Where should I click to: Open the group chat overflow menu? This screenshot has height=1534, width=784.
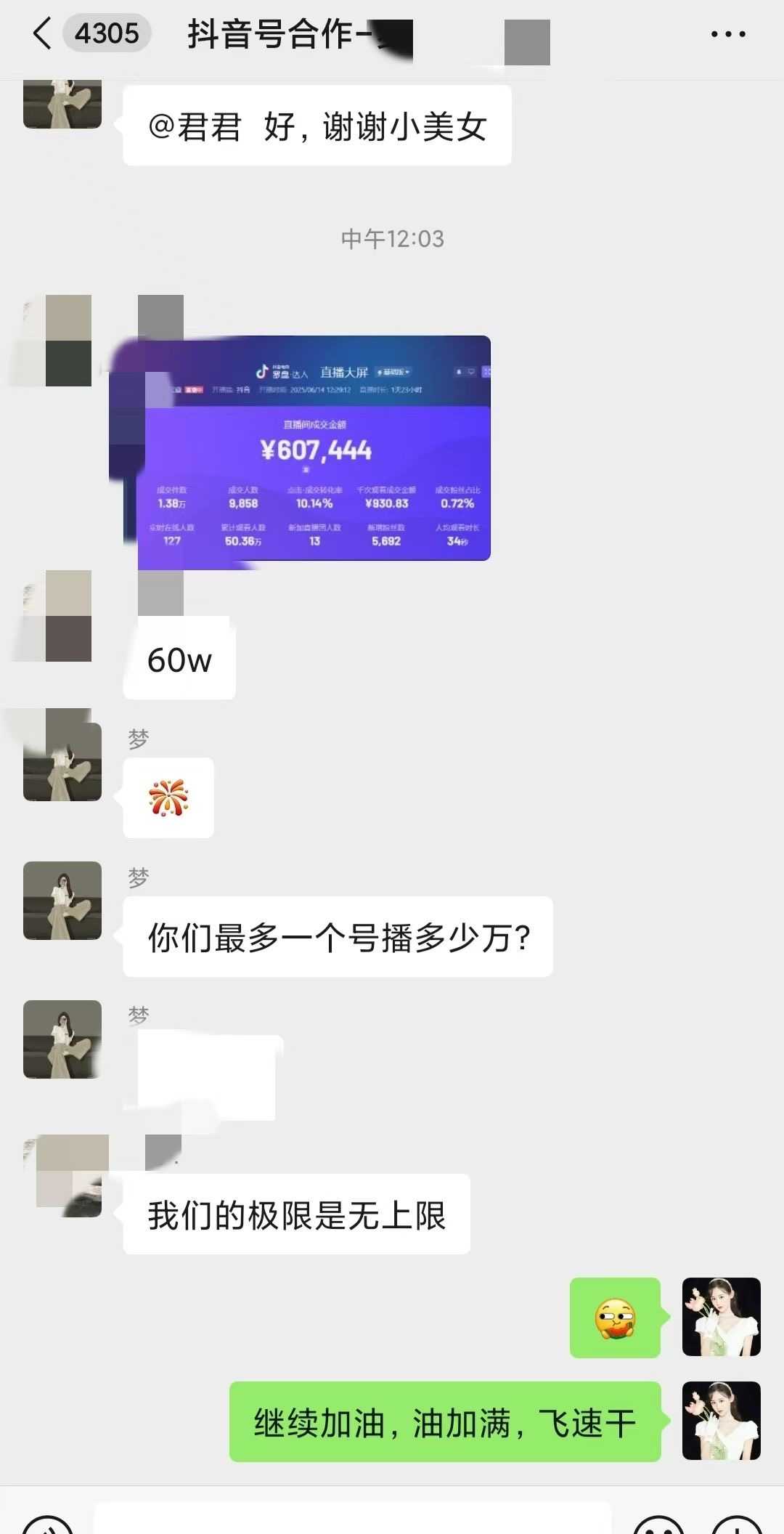(x=727, y=34)
